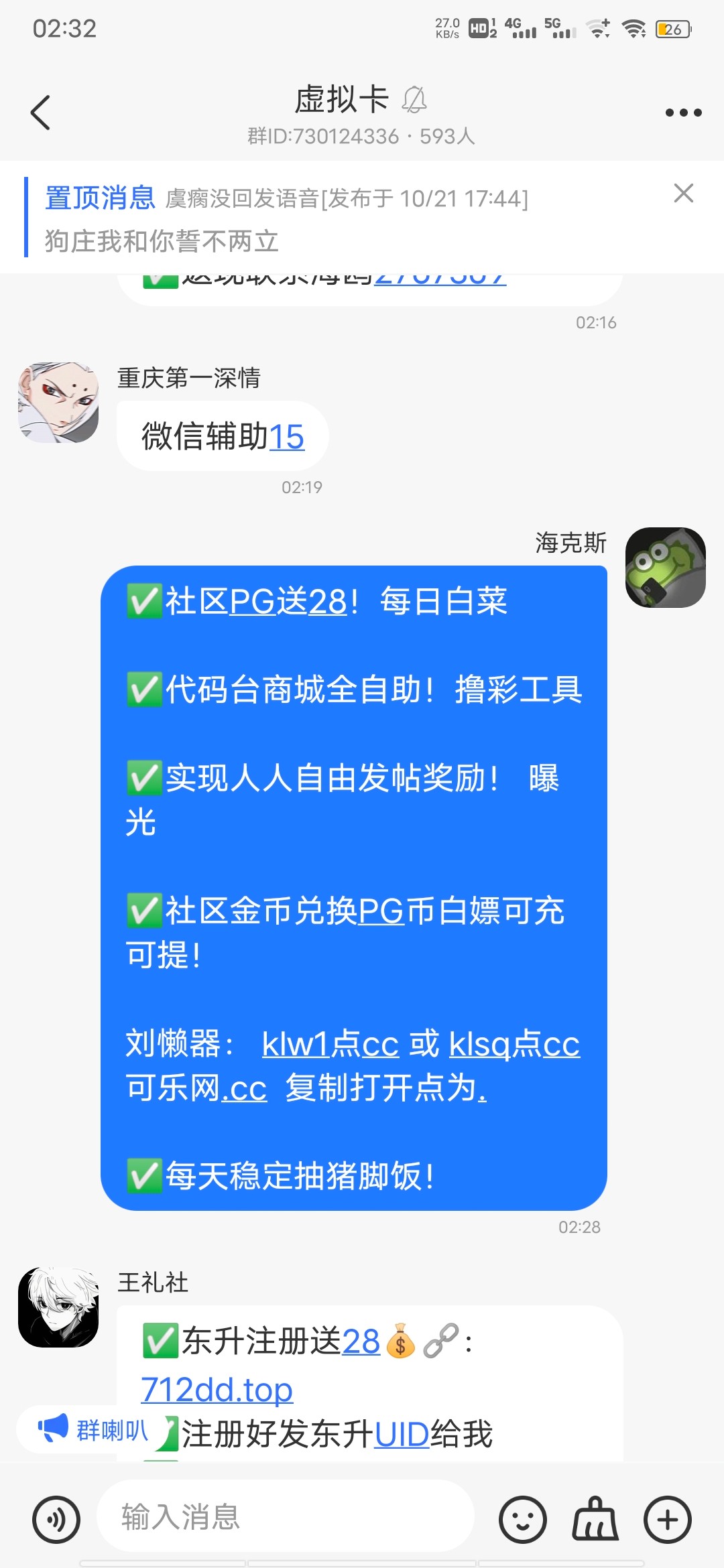
Task: Focus the 输入消息 text field
Action: pyautogui.click(x=285, y=1516)
